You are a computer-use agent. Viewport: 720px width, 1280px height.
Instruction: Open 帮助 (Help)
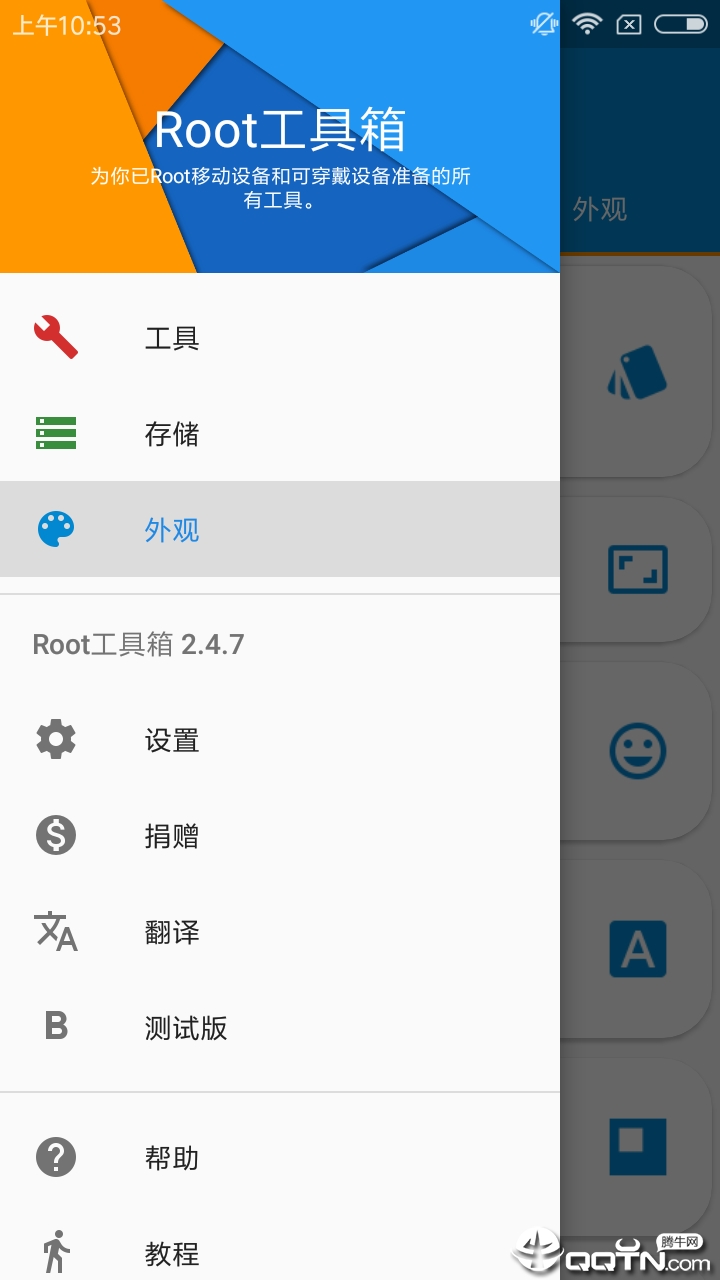tap(172, 1158)
